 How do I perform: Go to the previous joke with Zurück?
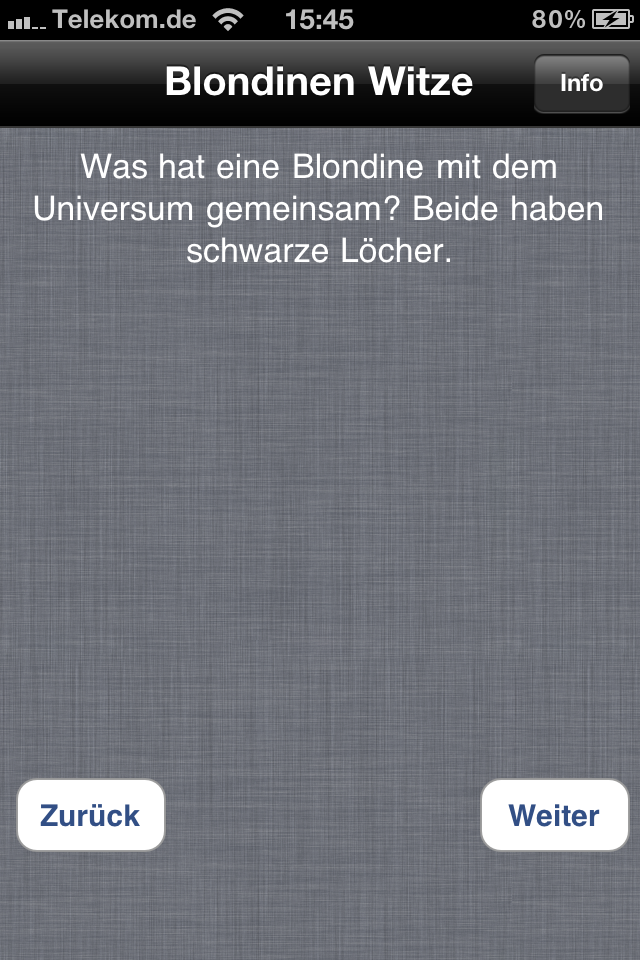90,815
